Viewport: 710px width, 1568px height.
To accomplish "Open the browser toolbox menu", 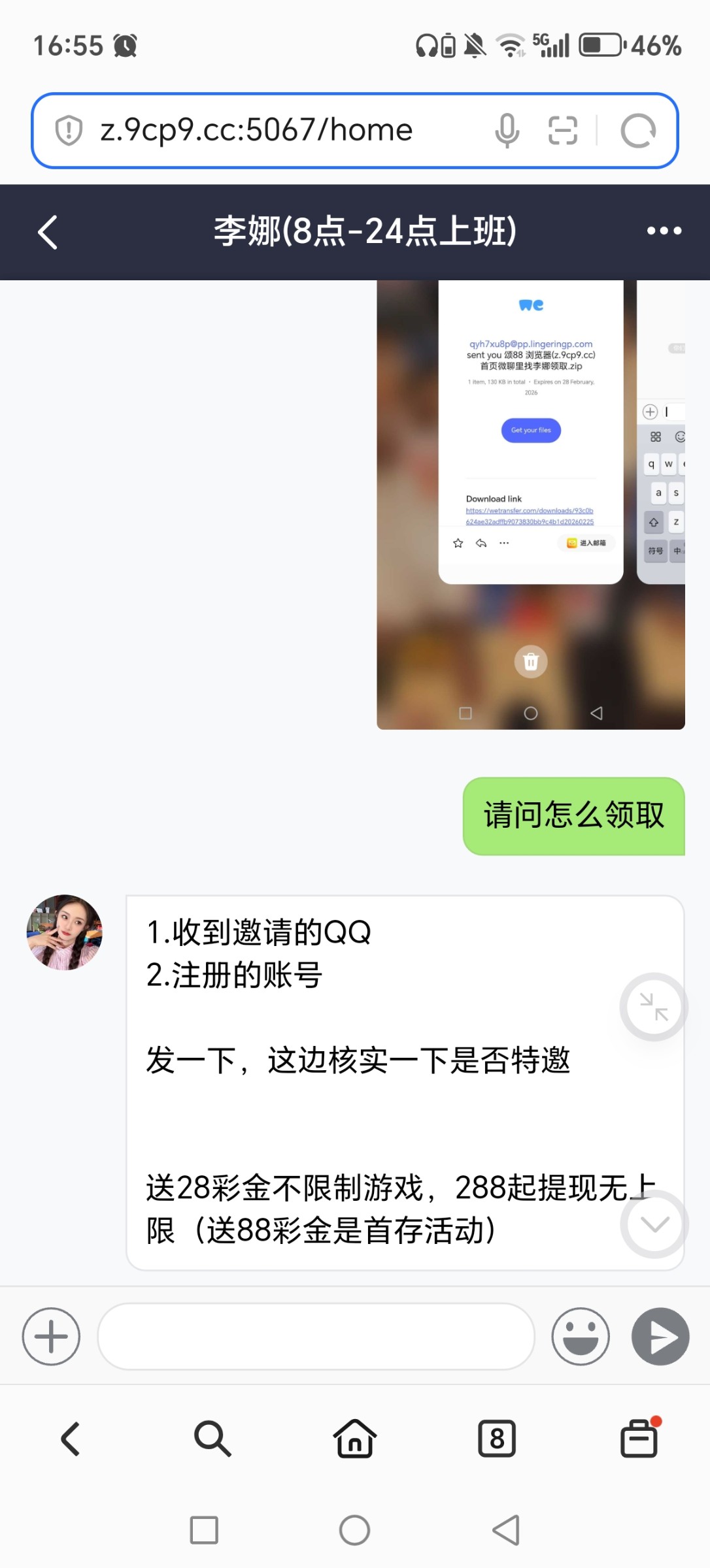I will click(639, 1439).
